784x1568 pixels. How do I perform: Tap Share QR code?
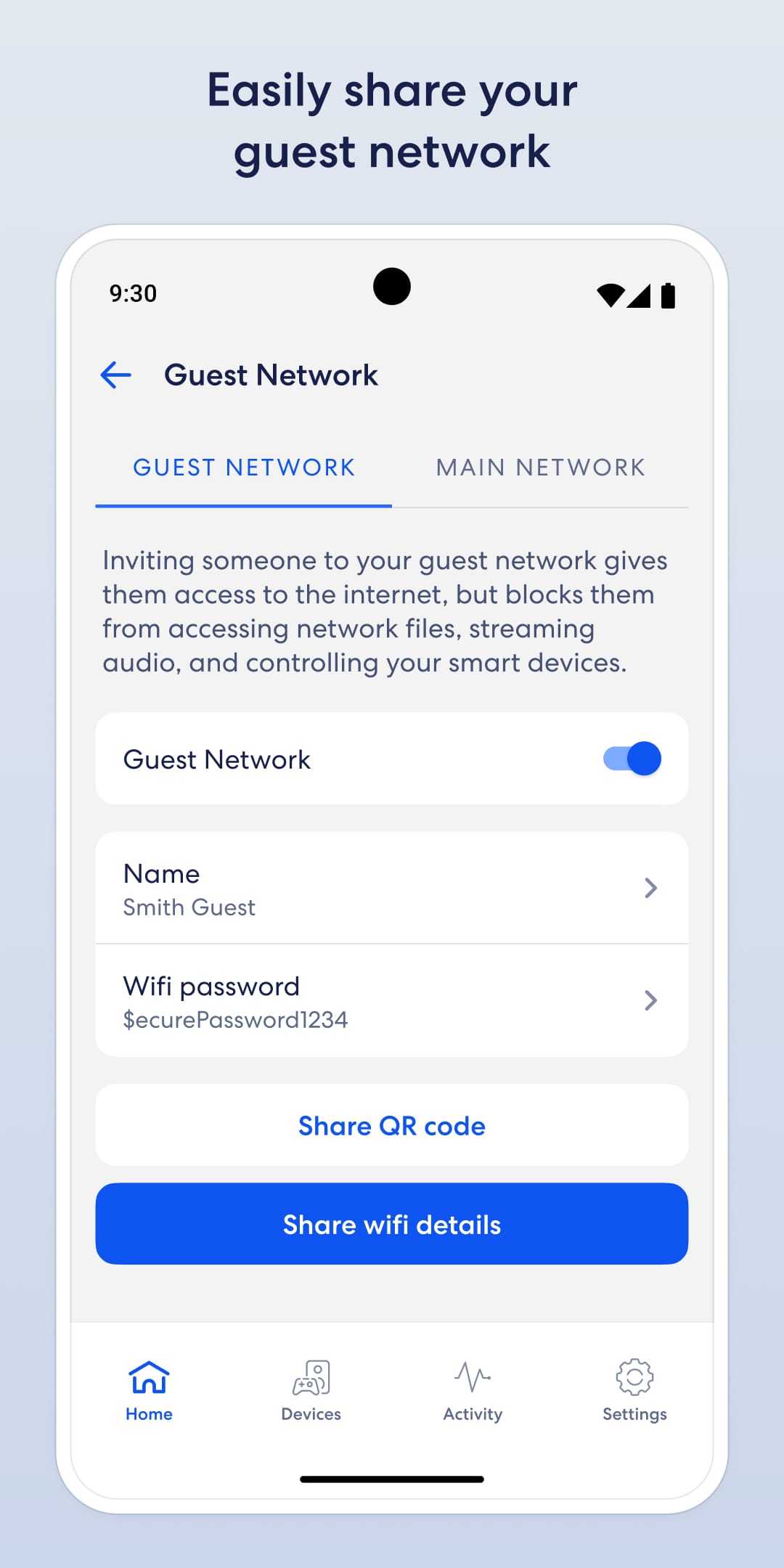(x=391, y=1125)
